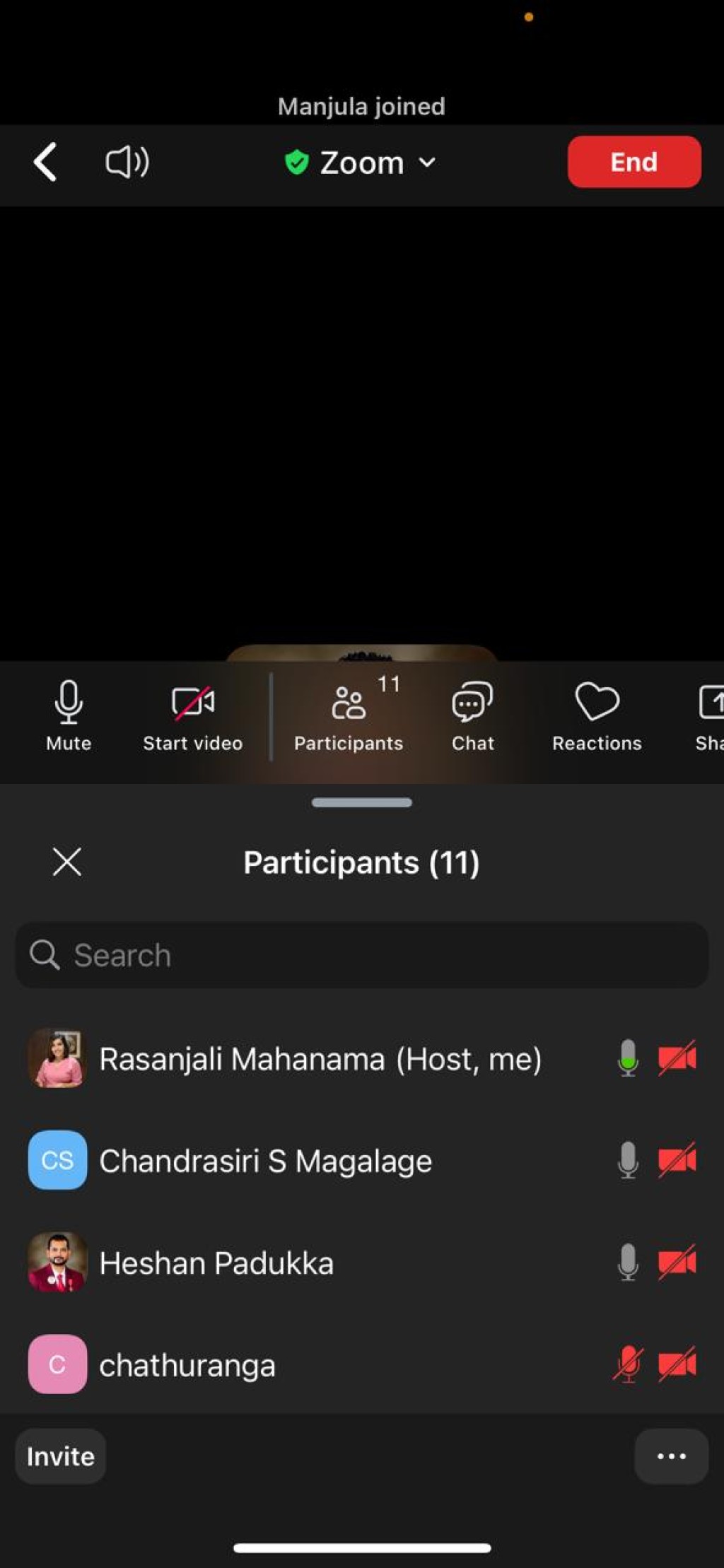This screenshot has width=724, height=1568.
Task: Tap the panel's drag handle
Action: coord(362,802)
